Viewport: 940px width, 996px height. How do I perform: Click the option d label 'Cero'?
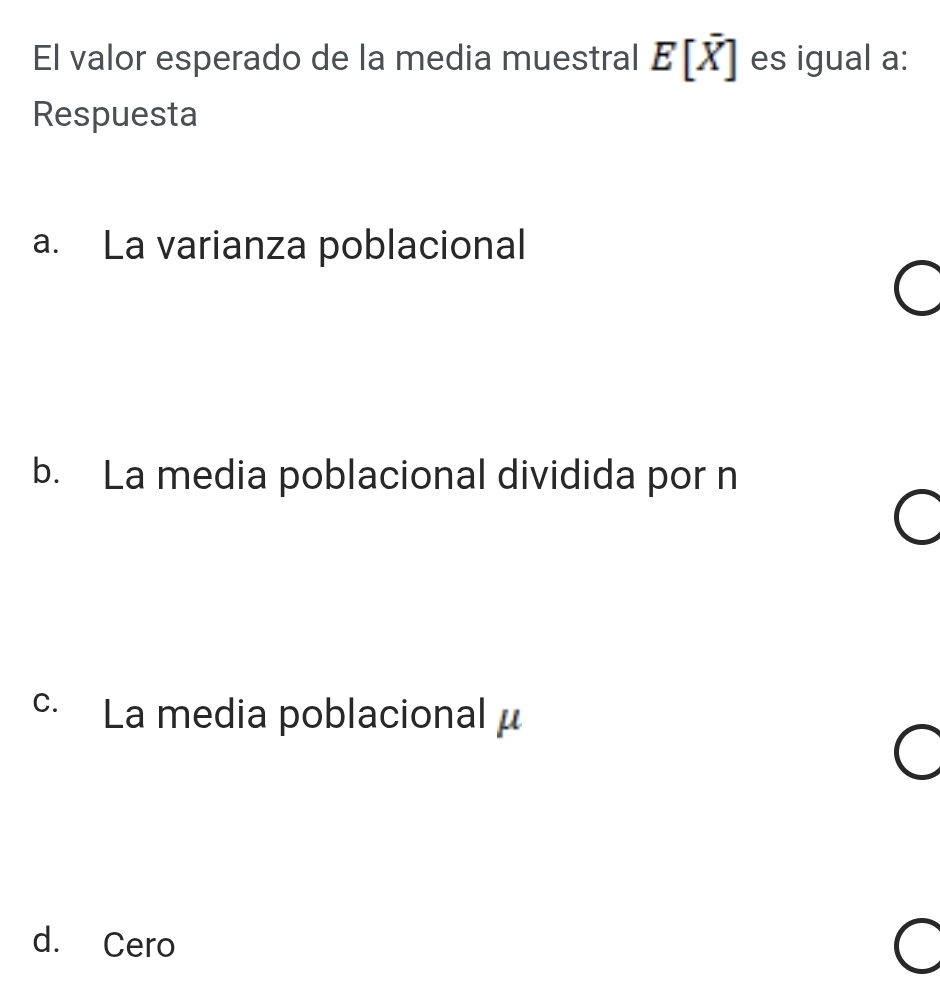click(x=138, y=946)
